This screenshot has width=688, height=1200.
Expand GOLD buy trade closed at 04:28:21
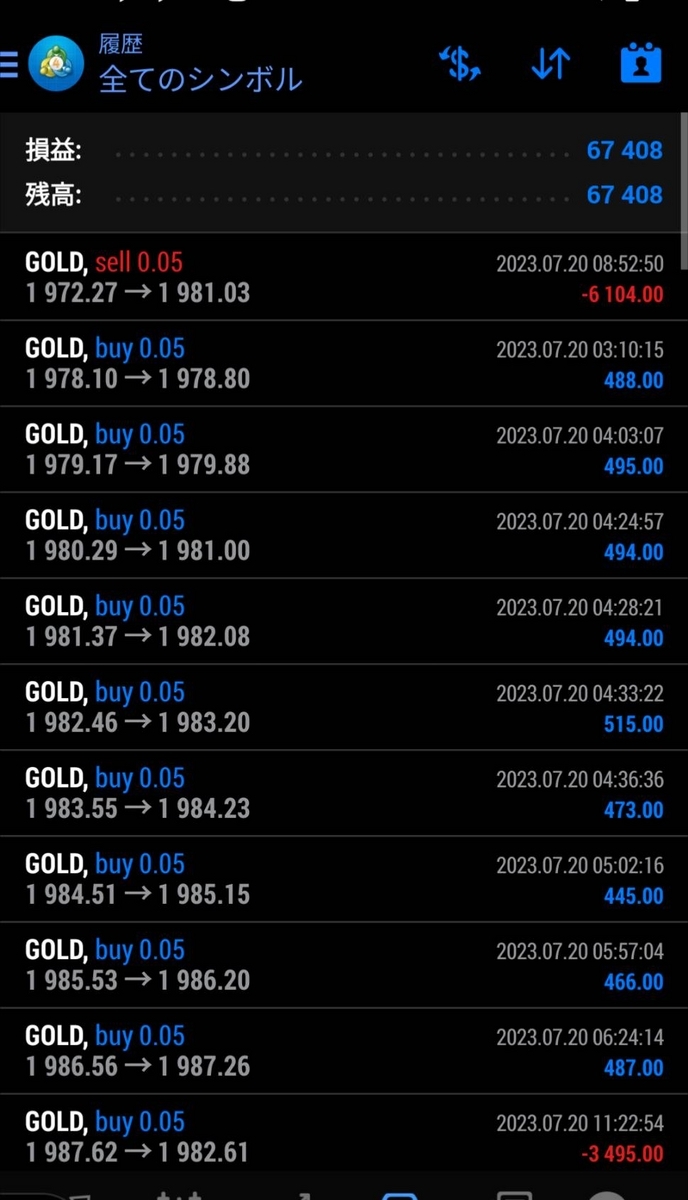click(344, 622)
